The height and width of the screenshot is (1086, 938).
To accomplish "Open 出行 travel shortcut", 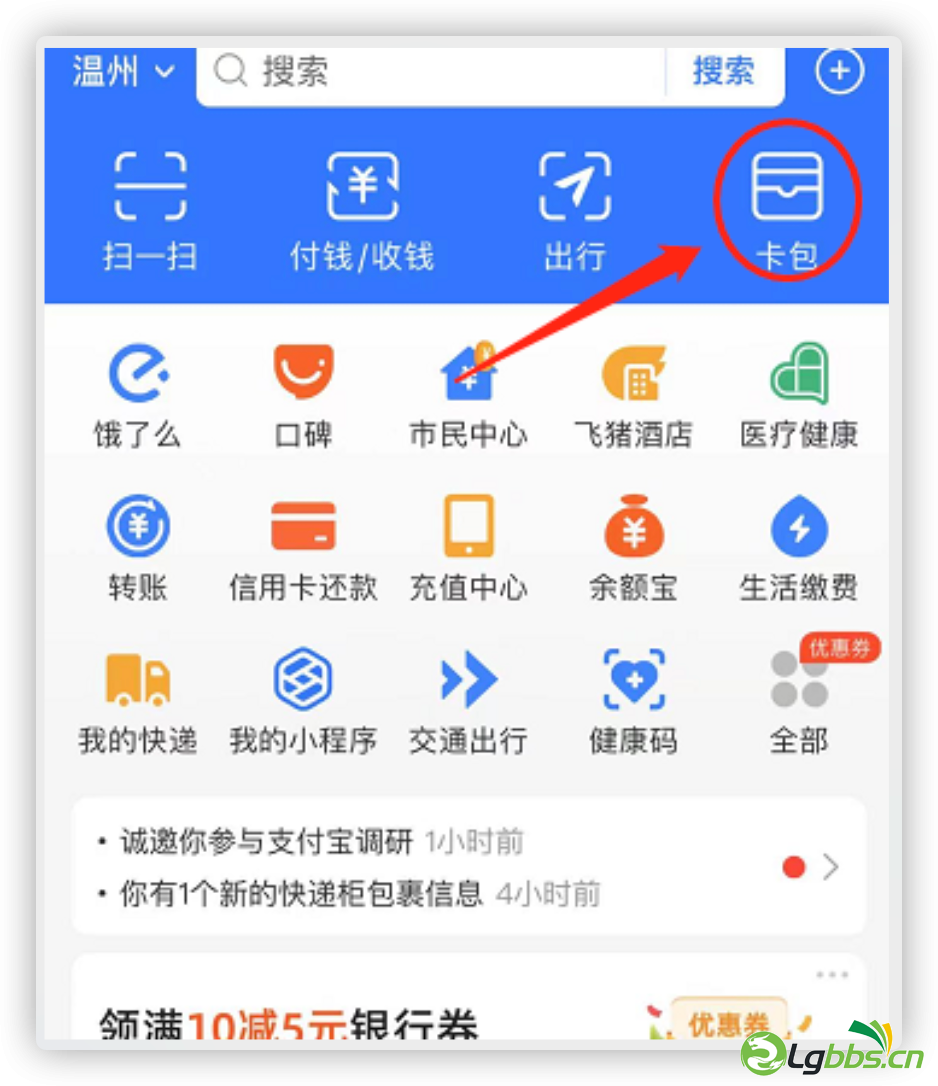I will 575,210.
